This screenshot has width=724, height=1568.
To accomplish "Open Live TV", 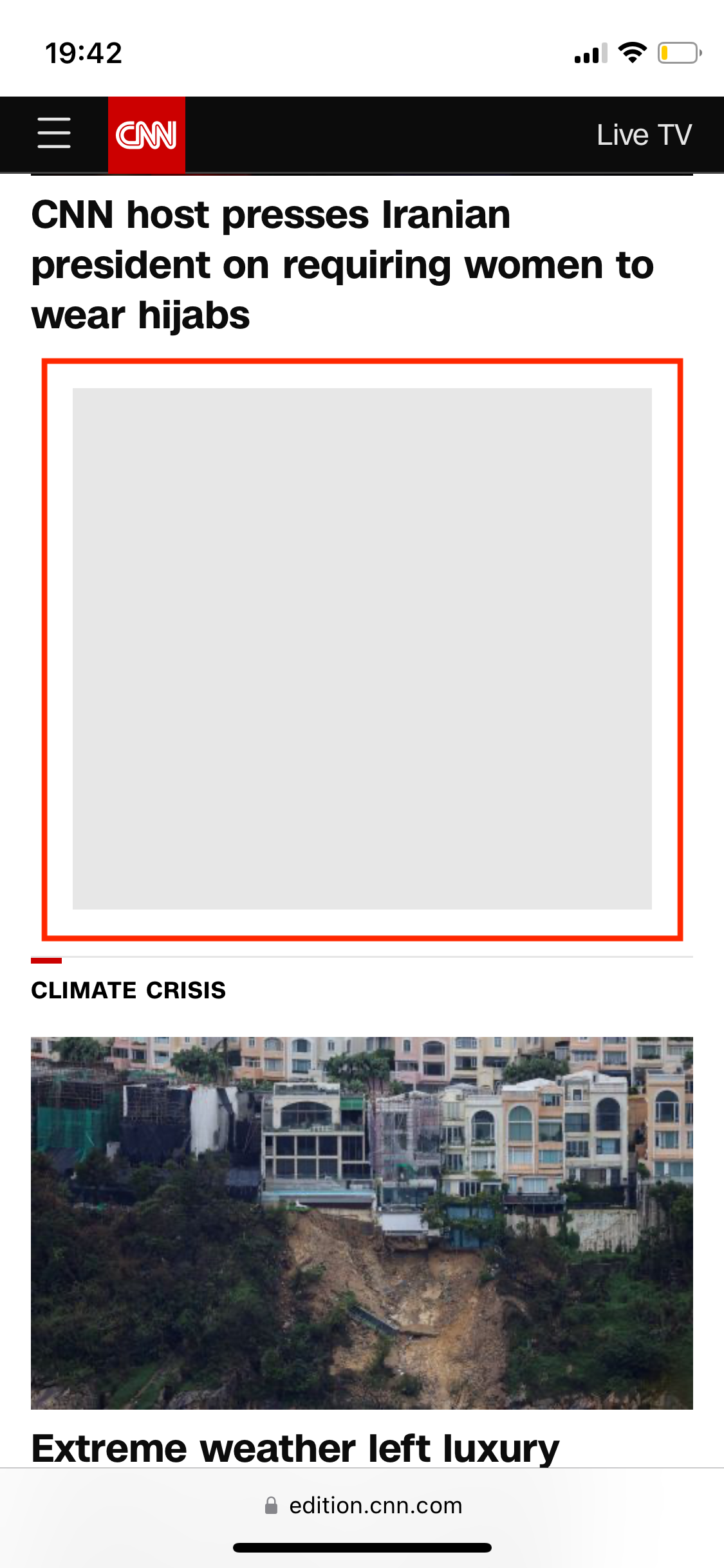I will (644, 135).
